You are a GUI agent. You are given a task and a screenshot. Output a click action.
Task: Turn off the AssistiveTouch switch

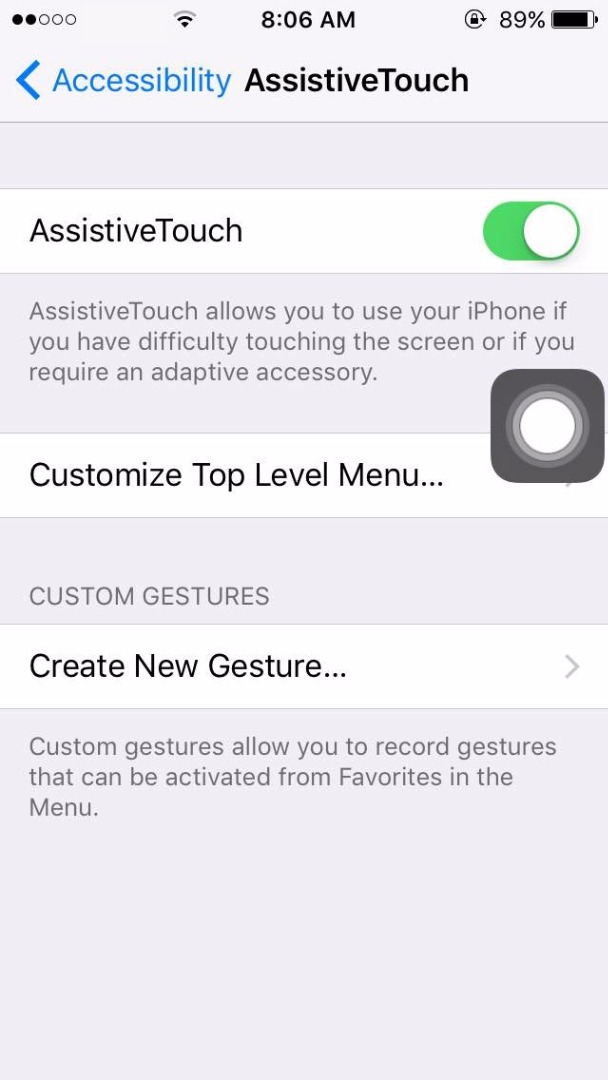click(531, 231)
